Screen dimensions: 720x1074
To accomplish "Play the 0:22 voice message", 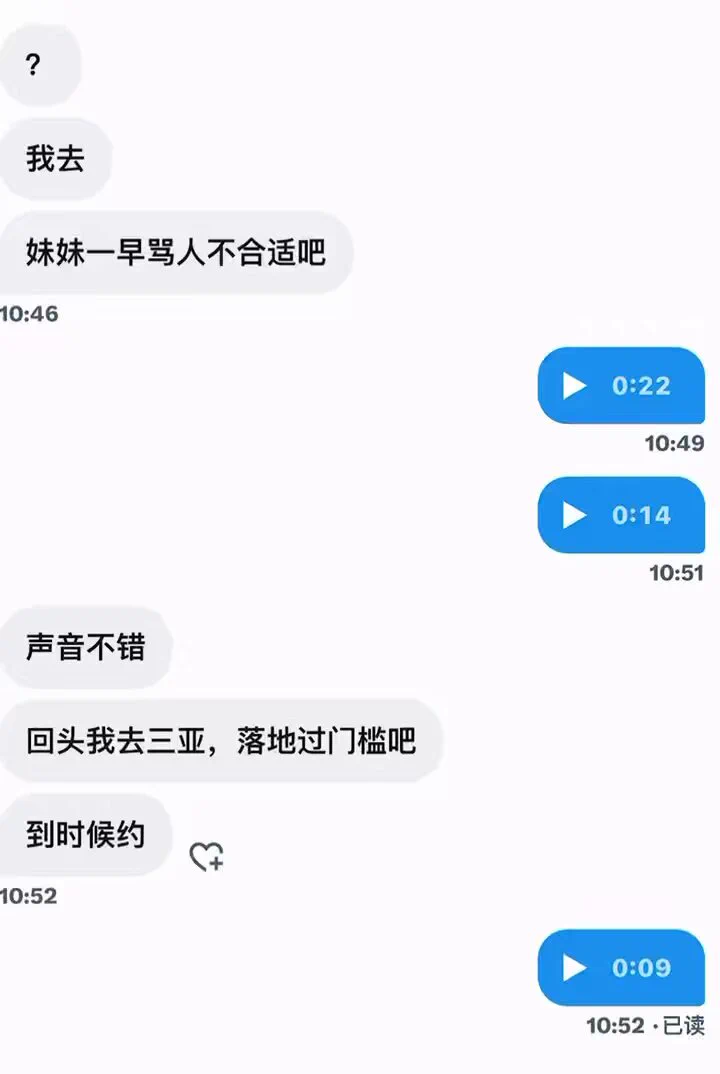I will [575, 386].
